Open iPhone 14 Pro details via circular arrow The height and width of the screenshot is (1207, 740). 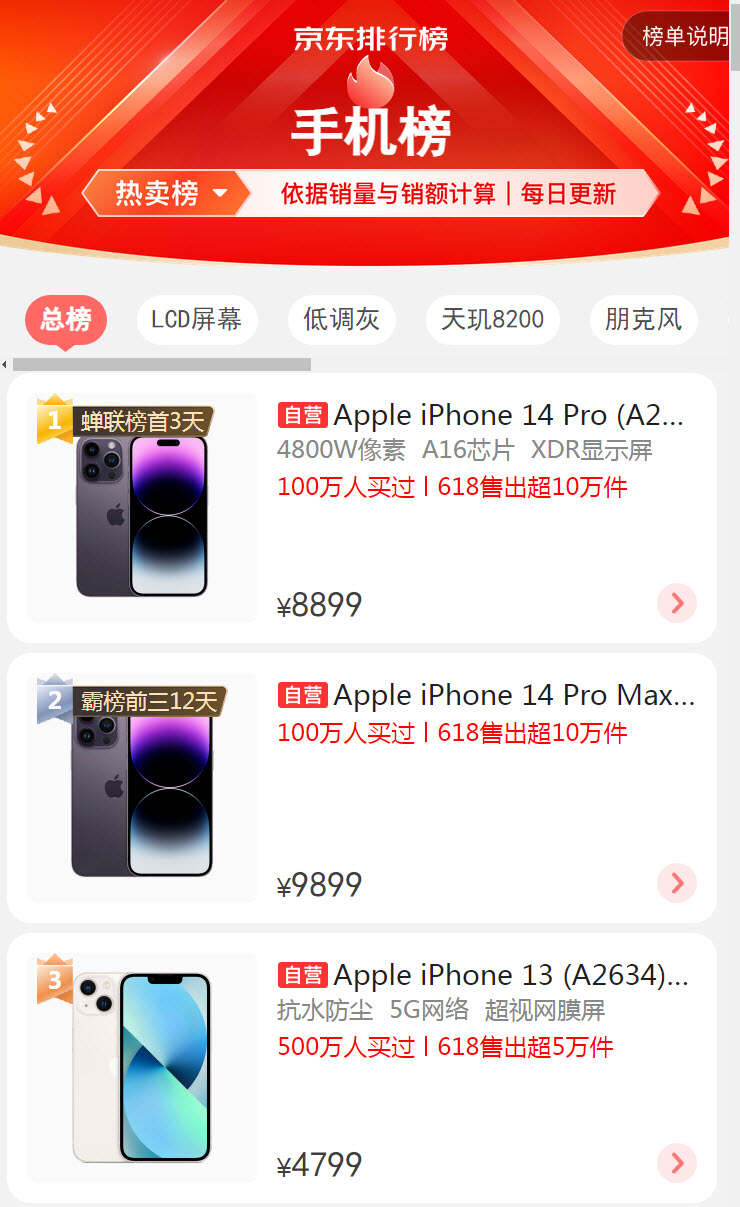point(677,603)
